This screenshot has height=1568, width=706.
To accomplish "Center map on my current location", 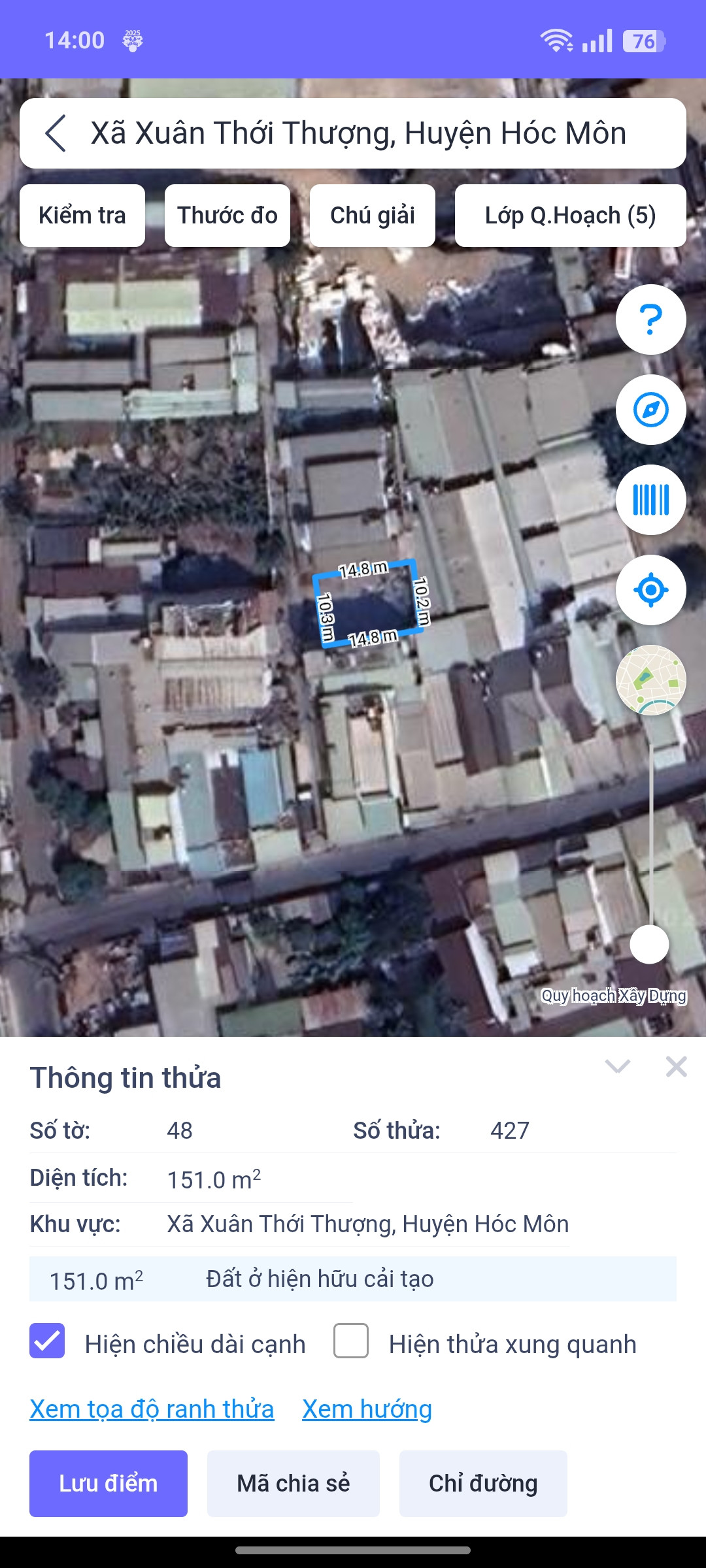I will pyautogui.click(x=650, y=590).
